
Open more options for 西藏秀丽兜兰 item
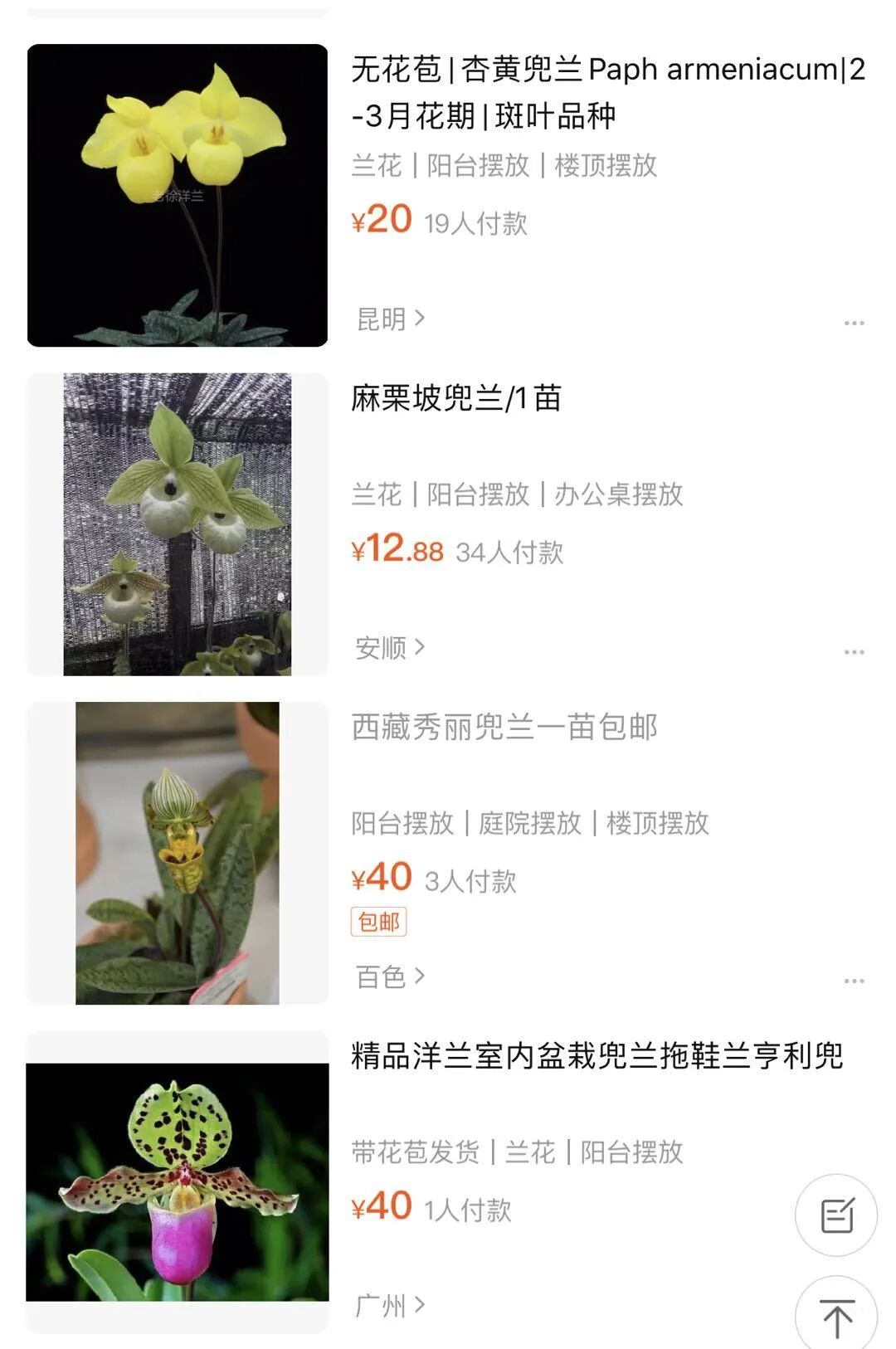coord(854,981)
